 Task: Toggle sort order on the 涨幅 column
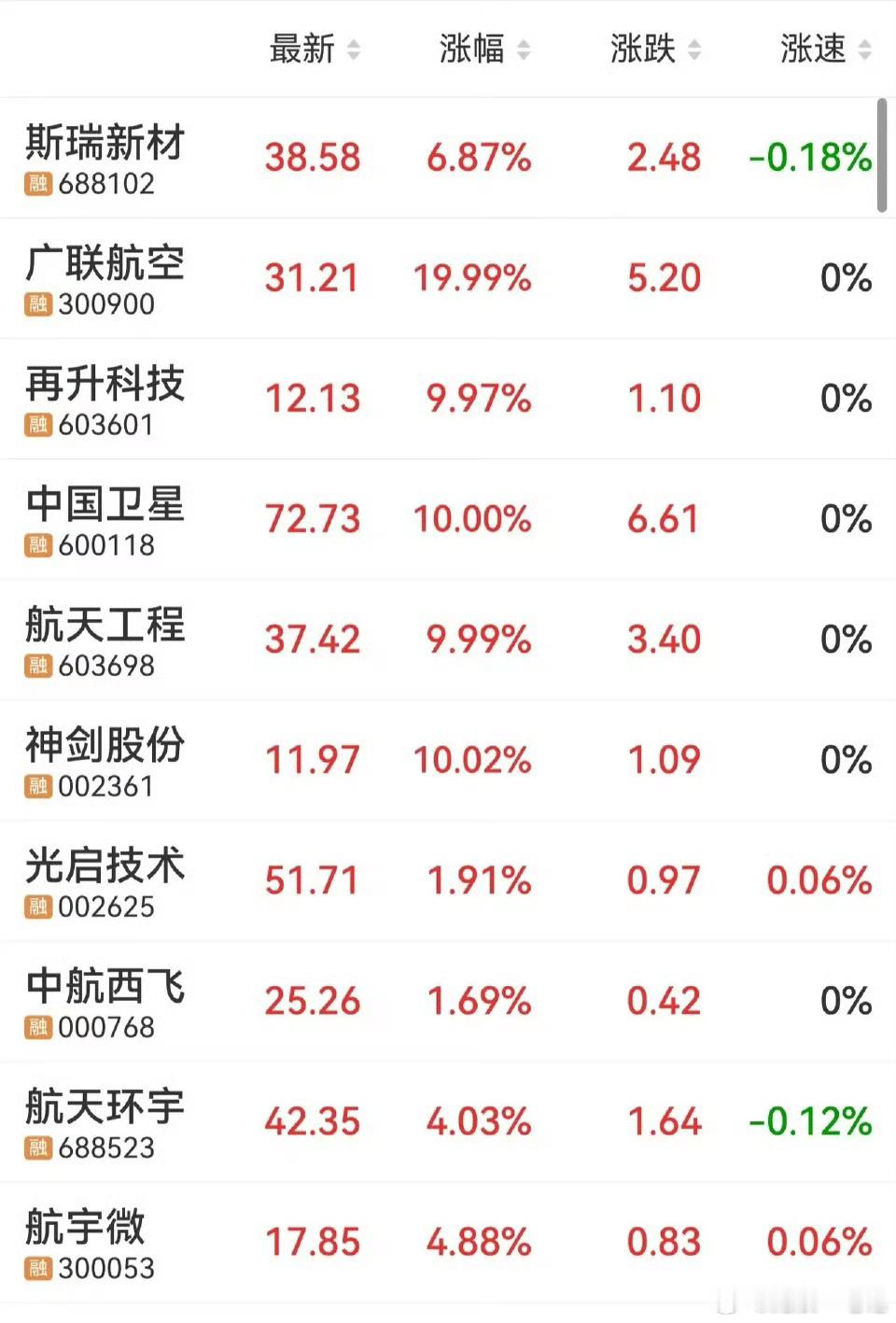point(471,49)
